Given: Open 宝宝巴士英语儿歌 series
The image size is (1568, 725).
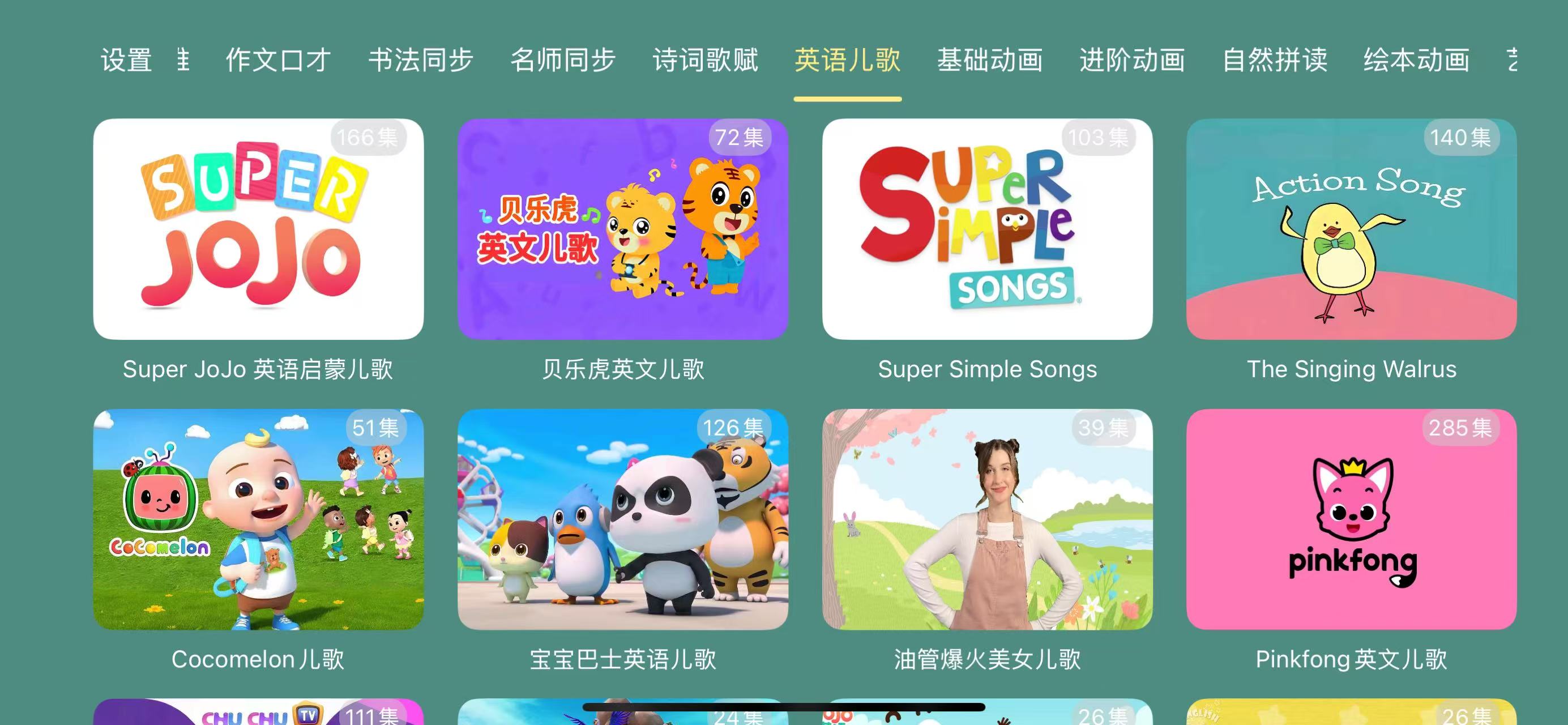Looking at the screenshot, I should point(623,519).
